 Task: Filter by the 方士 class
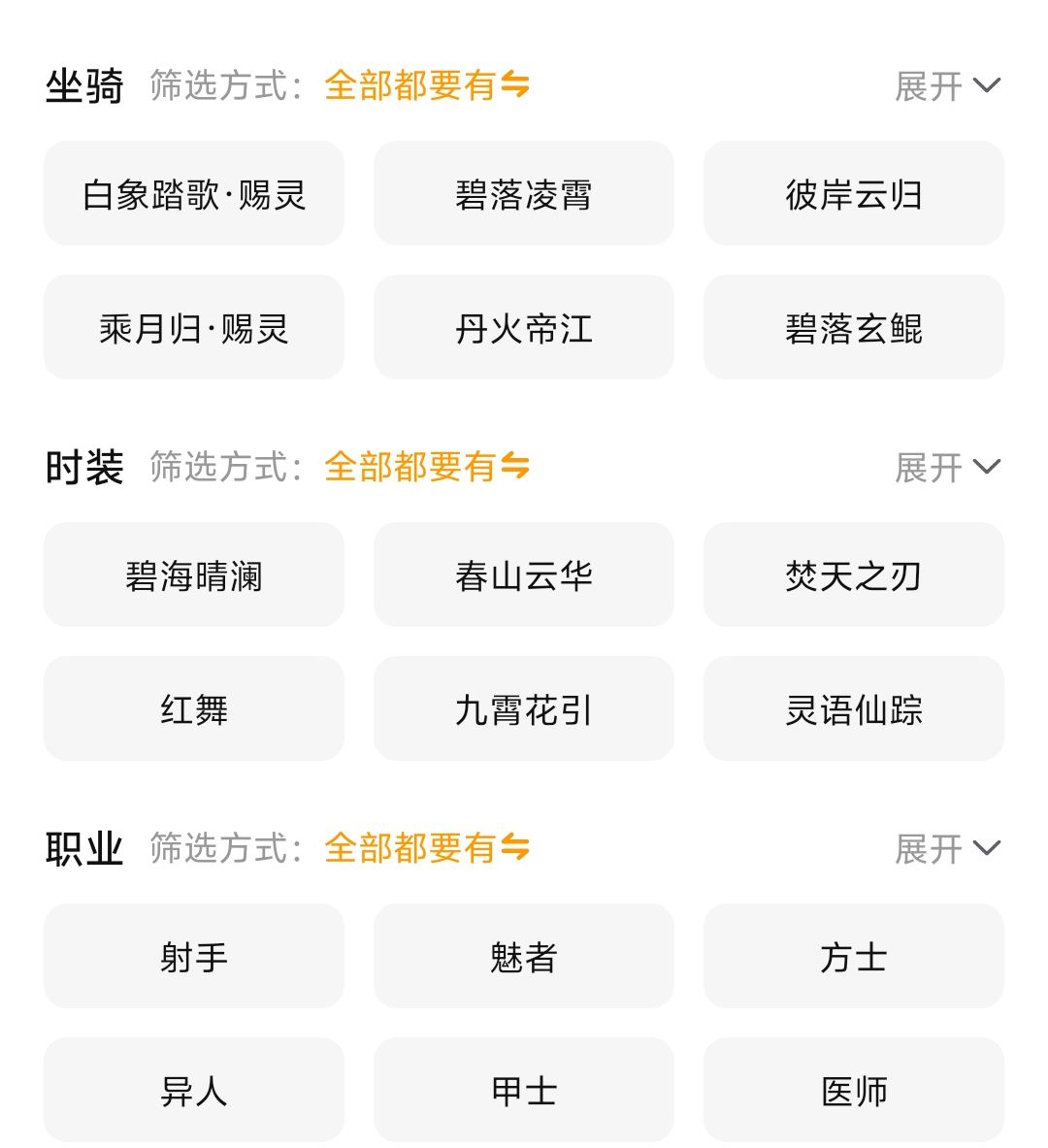click(x=853, y=957)
